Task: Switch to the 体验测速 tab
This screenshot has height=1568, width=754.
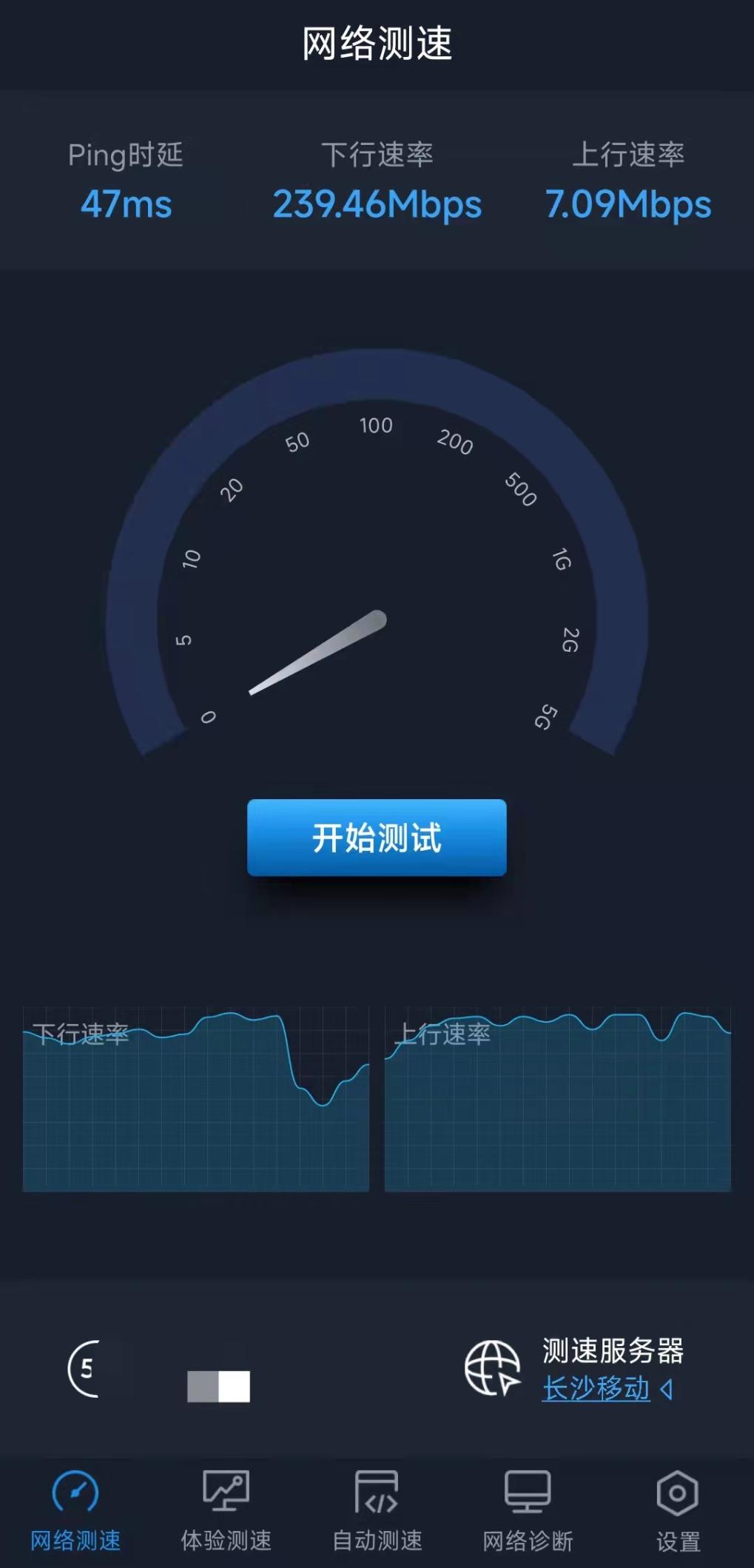Action: [x=226, y=1510]
